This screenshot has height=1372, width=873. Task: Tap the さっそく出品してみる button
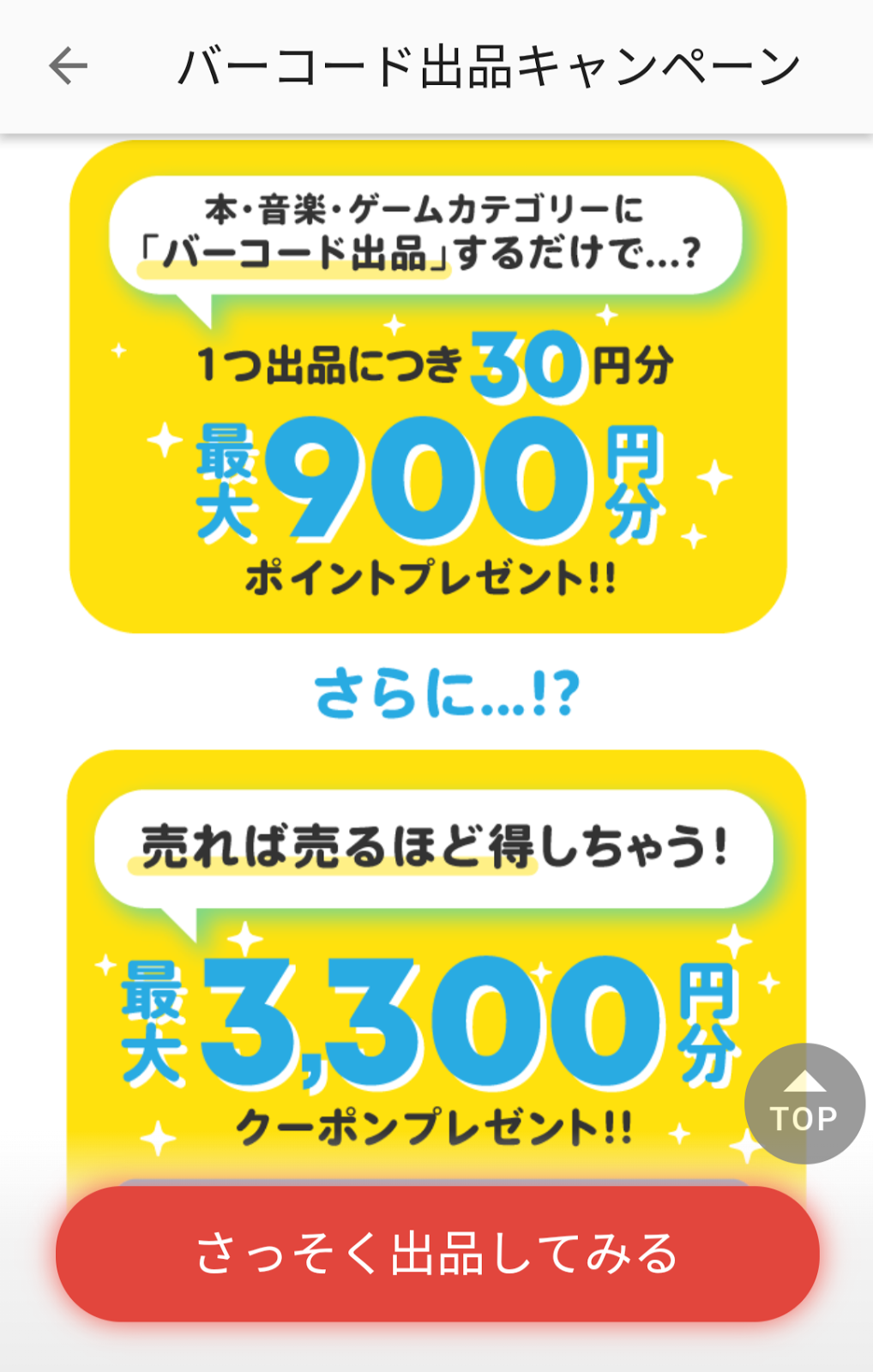click(x=437, y=1254)
